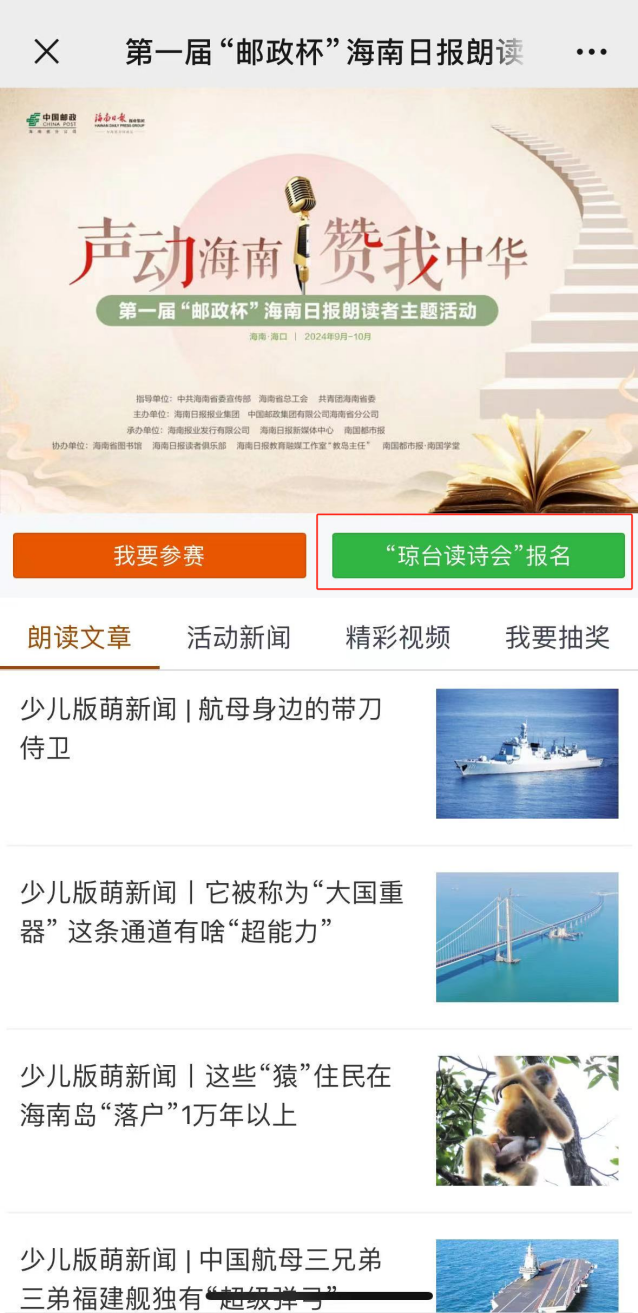Viewport: 638px width, 1313px height.
Task: Open the 声动海南 赞我中华 event banner
Action: (x=319, y=300)
